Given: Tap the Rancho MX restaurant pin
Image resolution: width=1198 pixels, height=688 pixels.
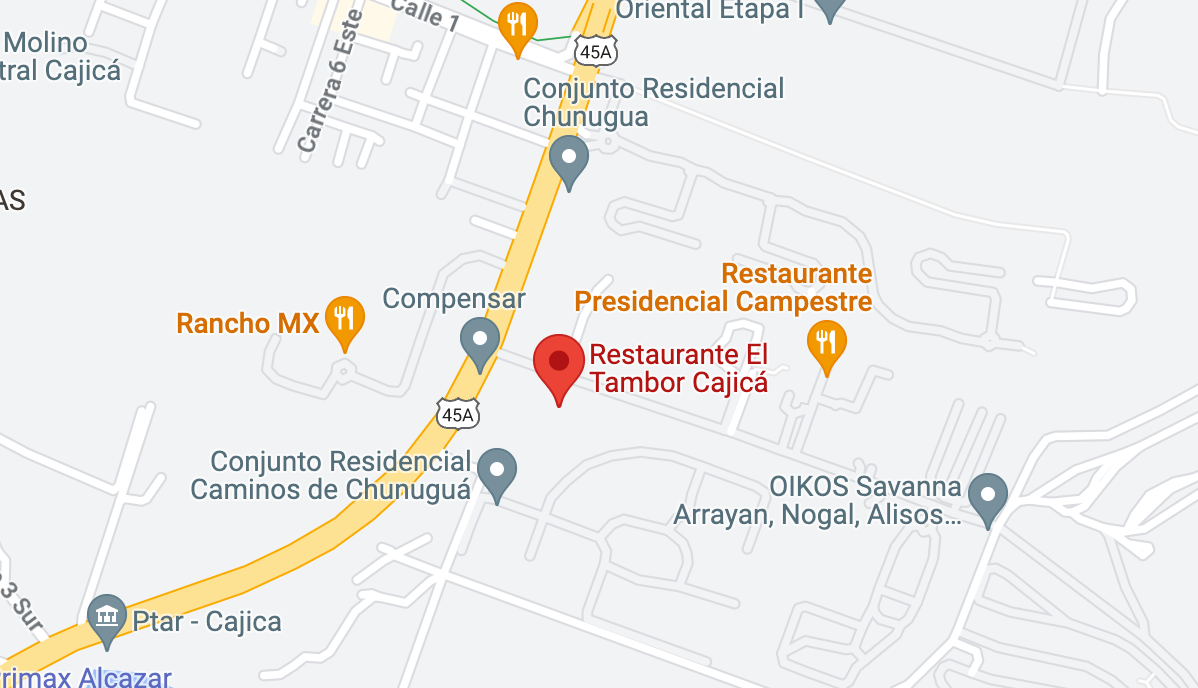Looking at the screenshot, I should point(345,319).
